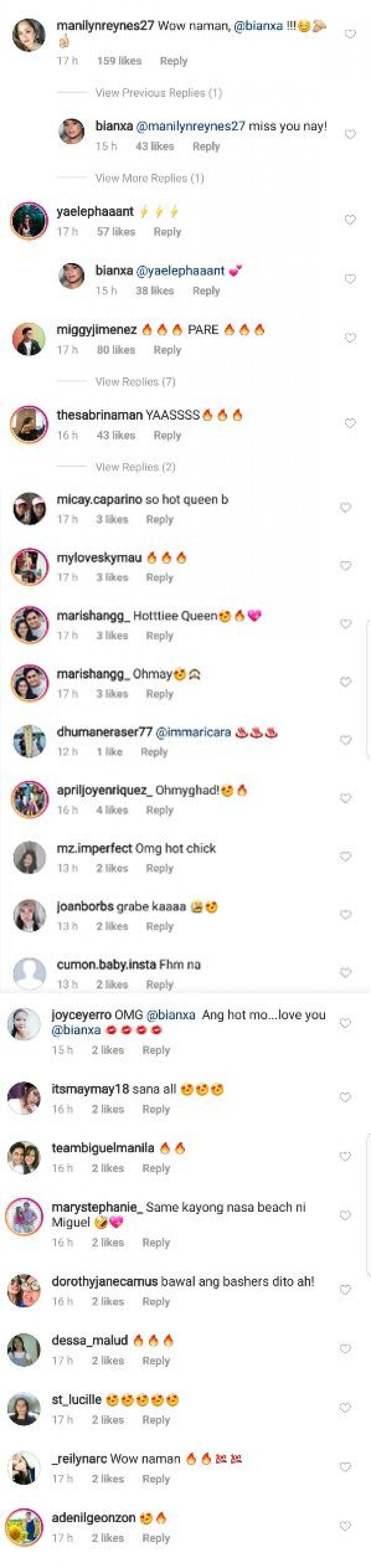371x1568 pixels.
Task: Open teambiguelmanila's profile
Action: tap(102, 1148)
